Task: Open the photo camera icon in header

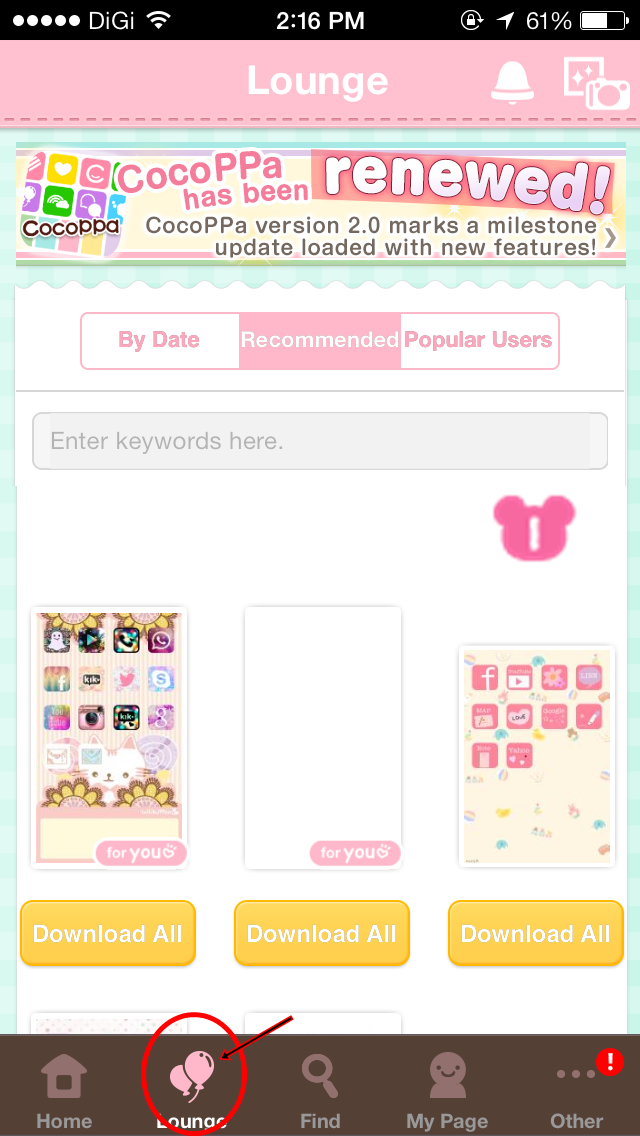Action: click(x=596, y=83)
